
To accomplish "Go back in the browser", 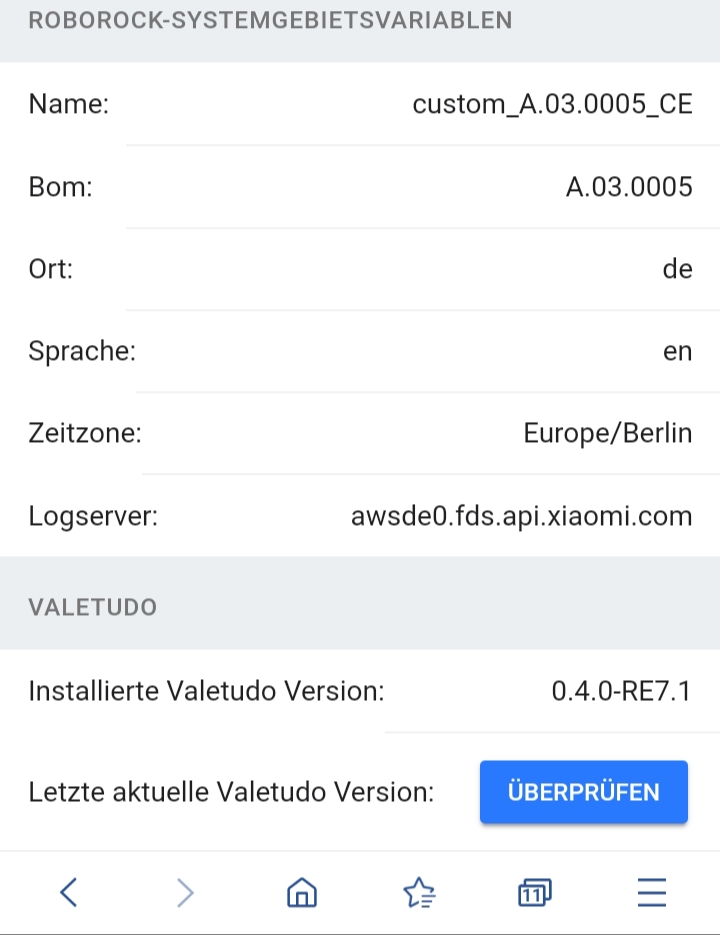I will 68,891.
